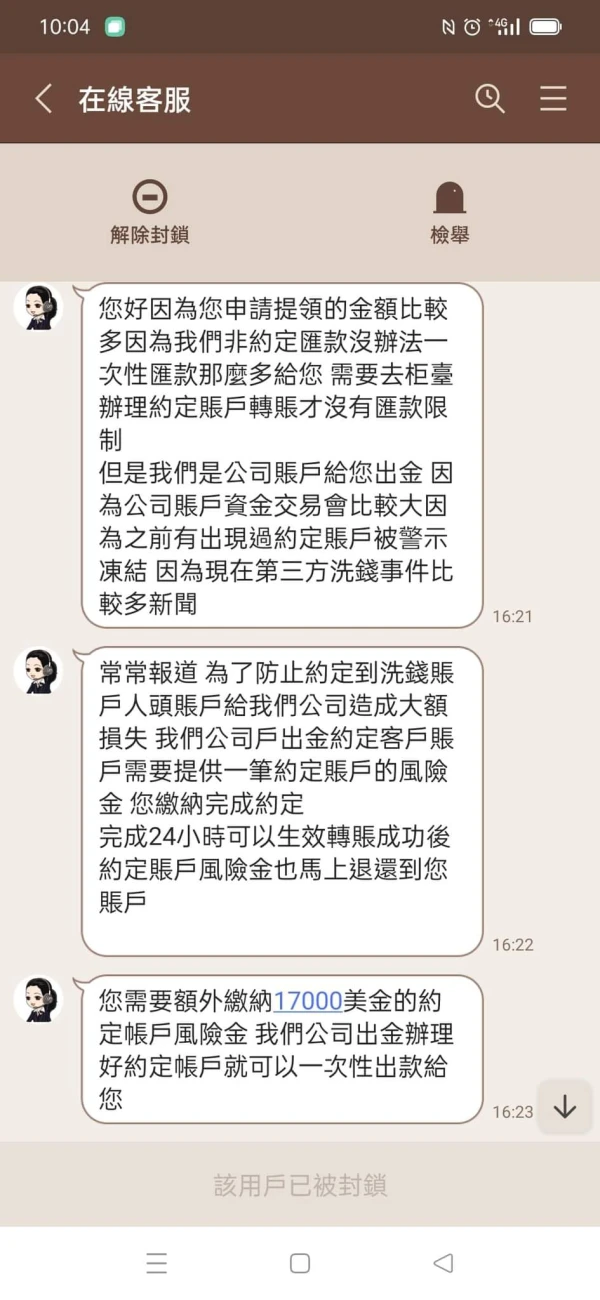Jump to the latest message arrow

pos(565,1107)
